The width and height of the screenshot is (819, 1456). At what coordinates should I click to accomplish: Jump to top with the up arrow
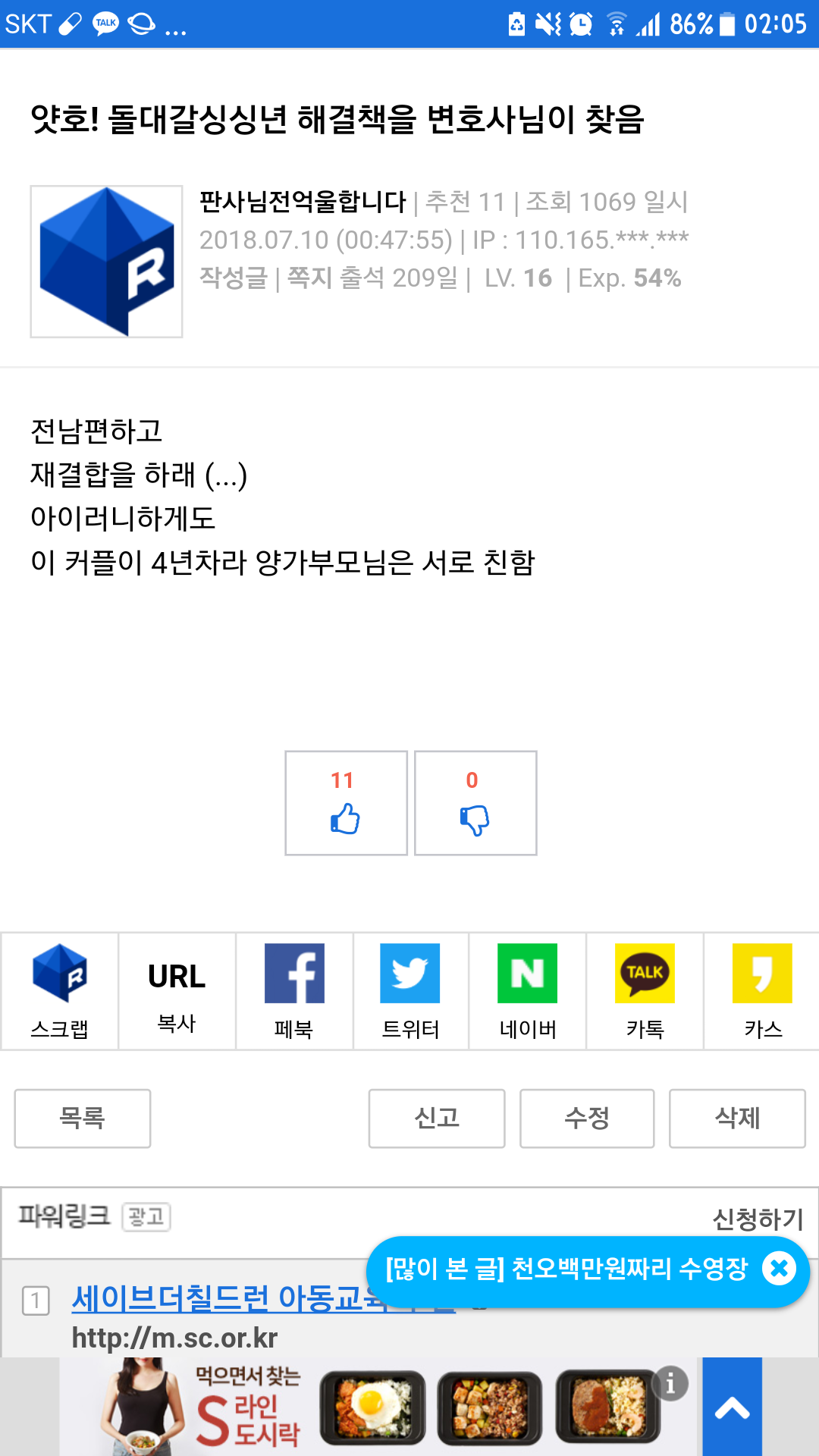tap(732, 1408)
